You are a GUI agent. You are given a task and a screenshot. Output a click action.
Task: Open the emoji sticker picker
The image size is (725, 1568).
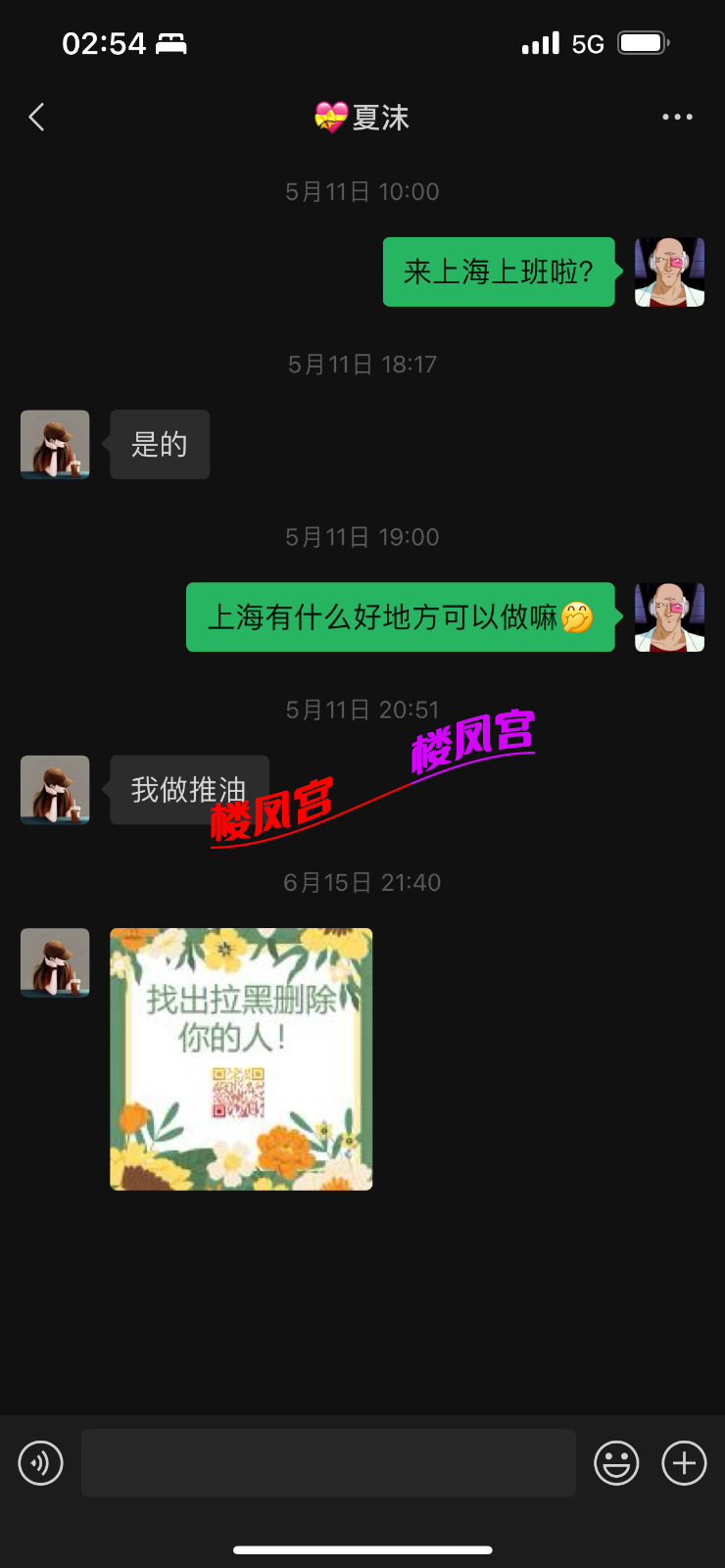pos(616,1463)
